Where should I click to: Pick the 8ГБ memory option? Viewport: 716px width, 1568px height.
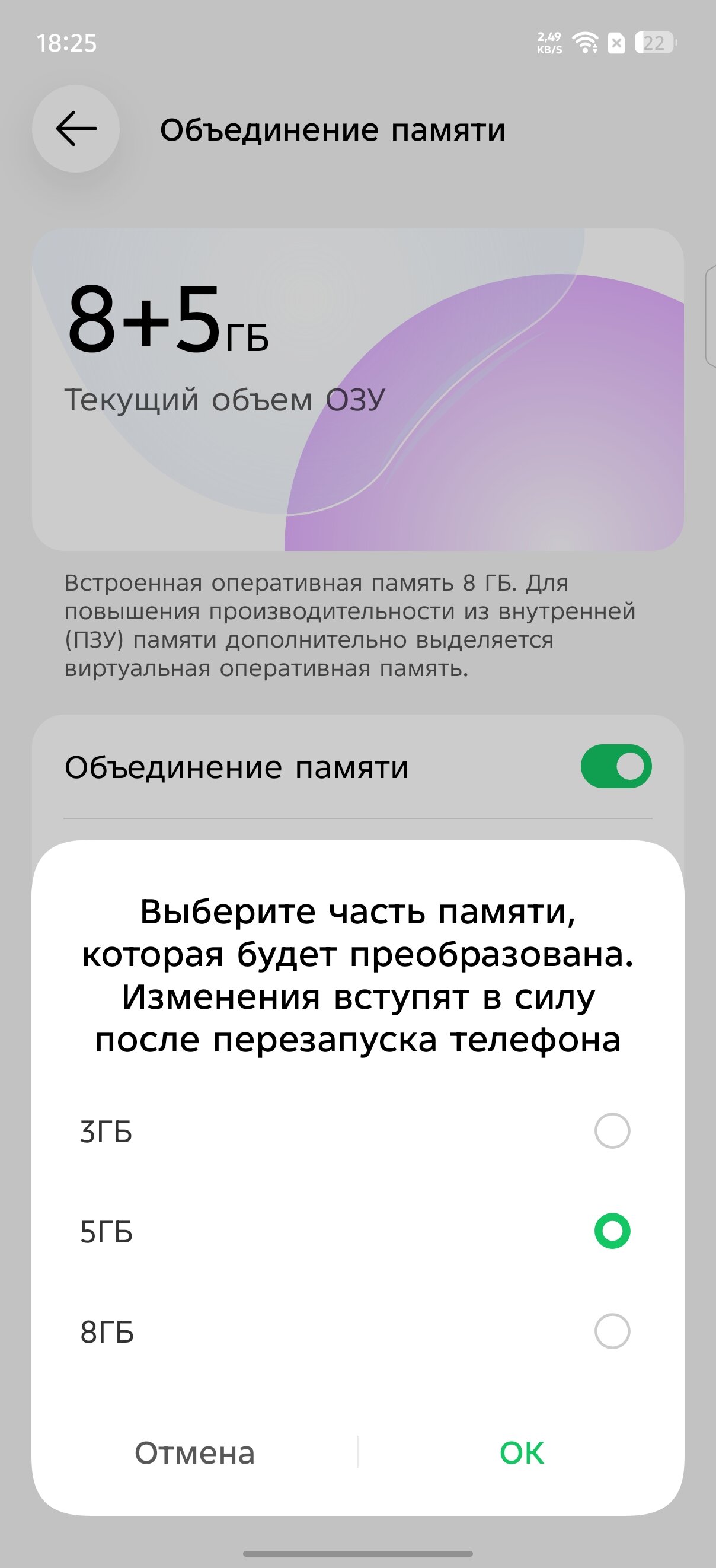pos(611,1331)
